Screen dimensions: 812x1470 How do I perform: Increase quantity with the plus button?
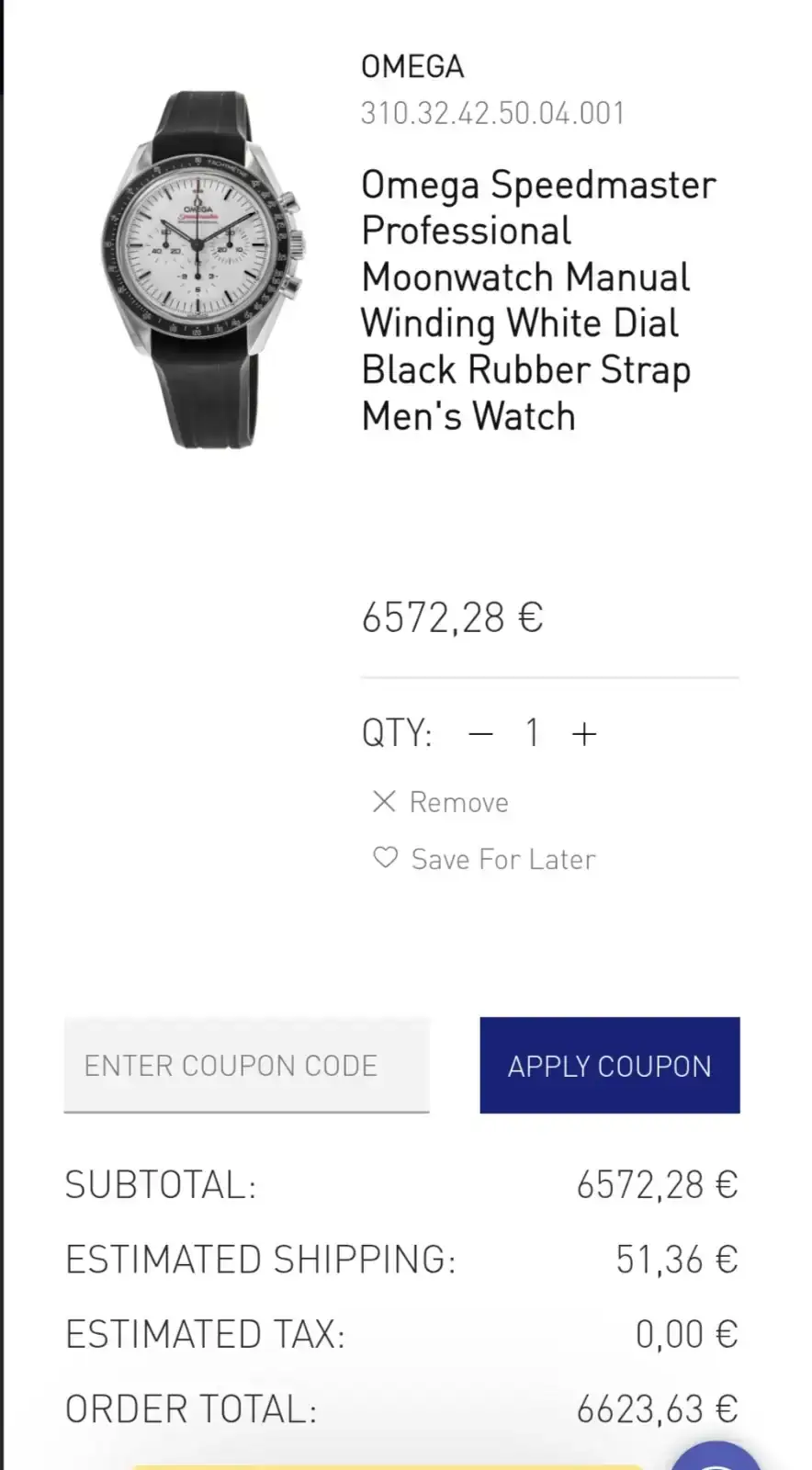[584, 734]
